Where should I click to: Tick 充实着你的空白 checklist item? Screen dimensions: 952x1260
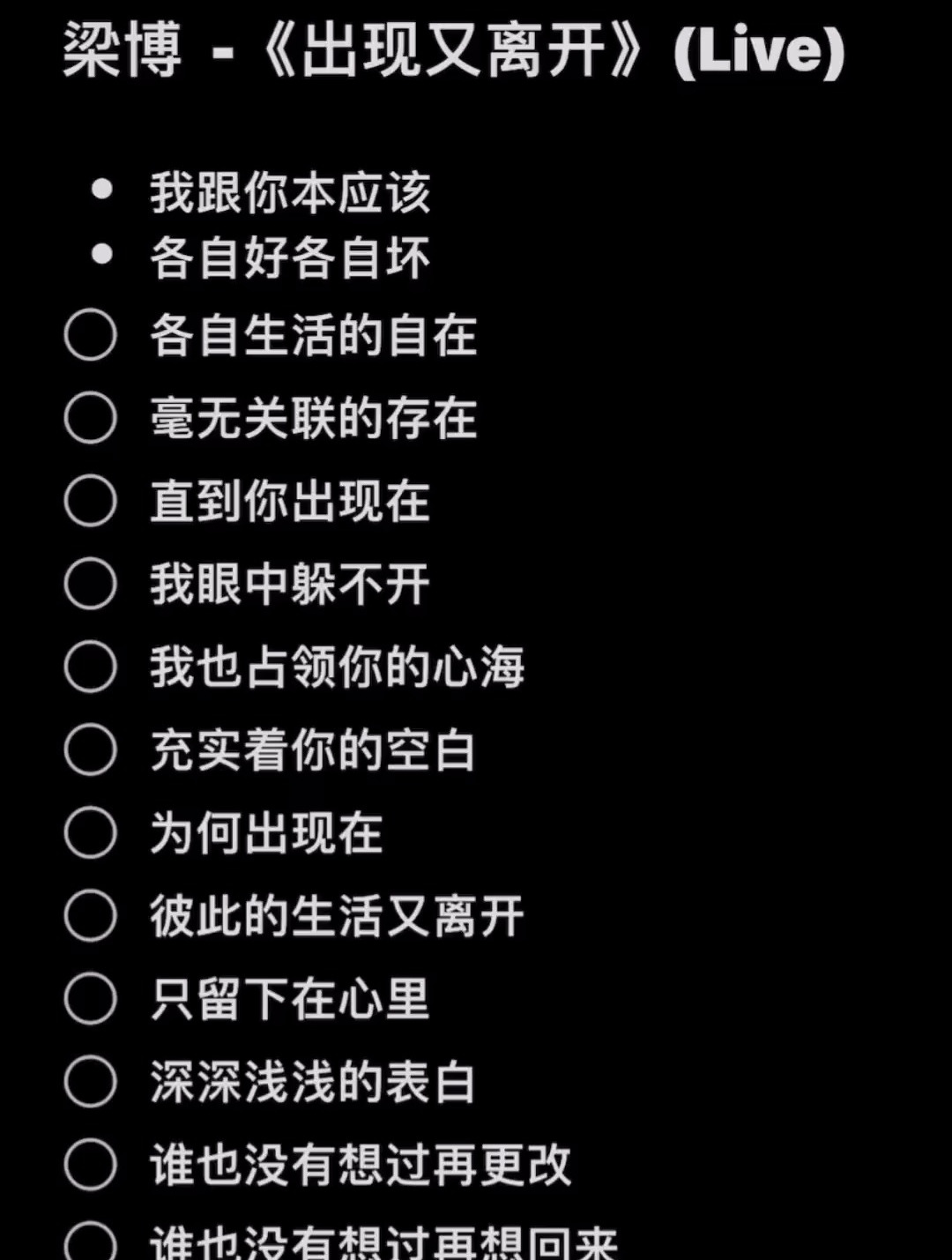[91, 749]
